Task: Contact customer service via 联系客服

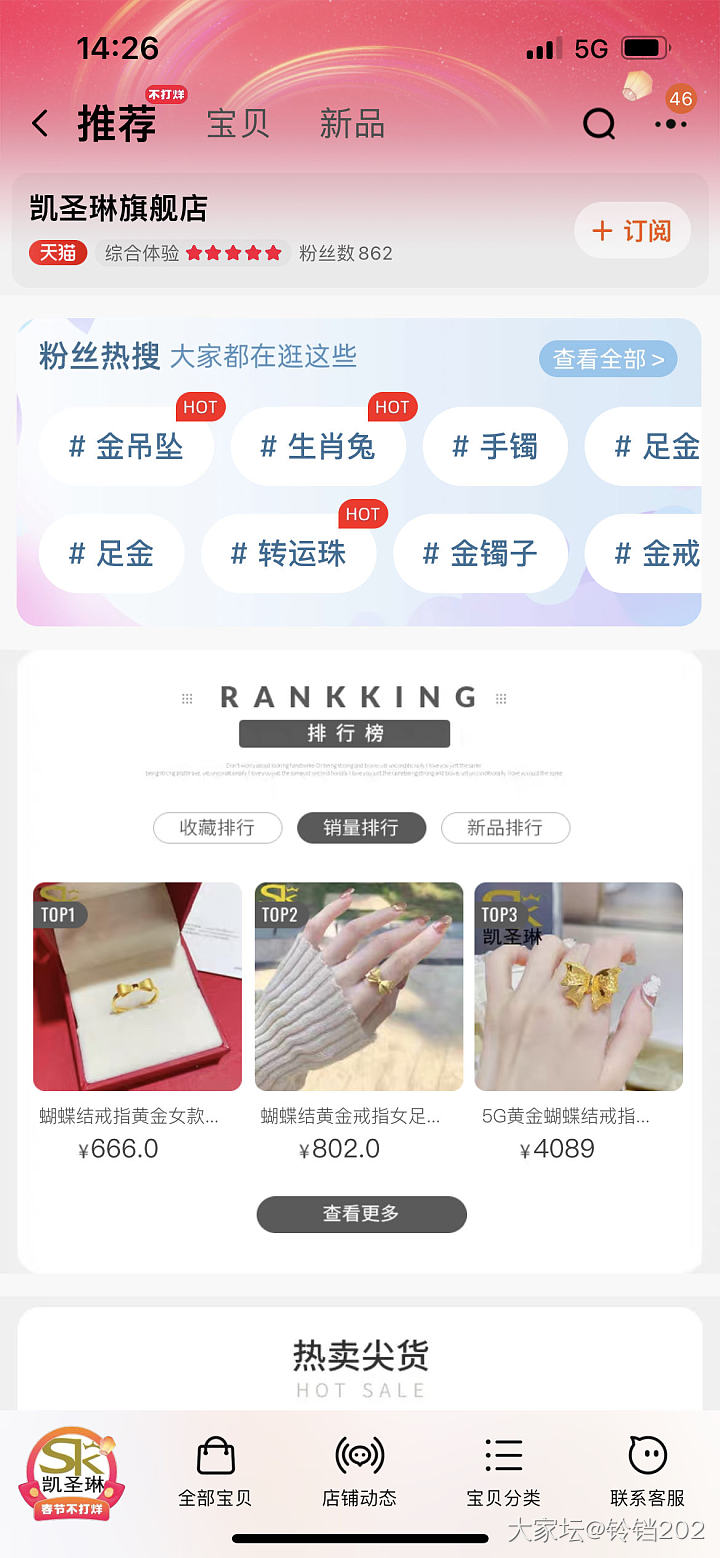Action: click(647, 1471)
